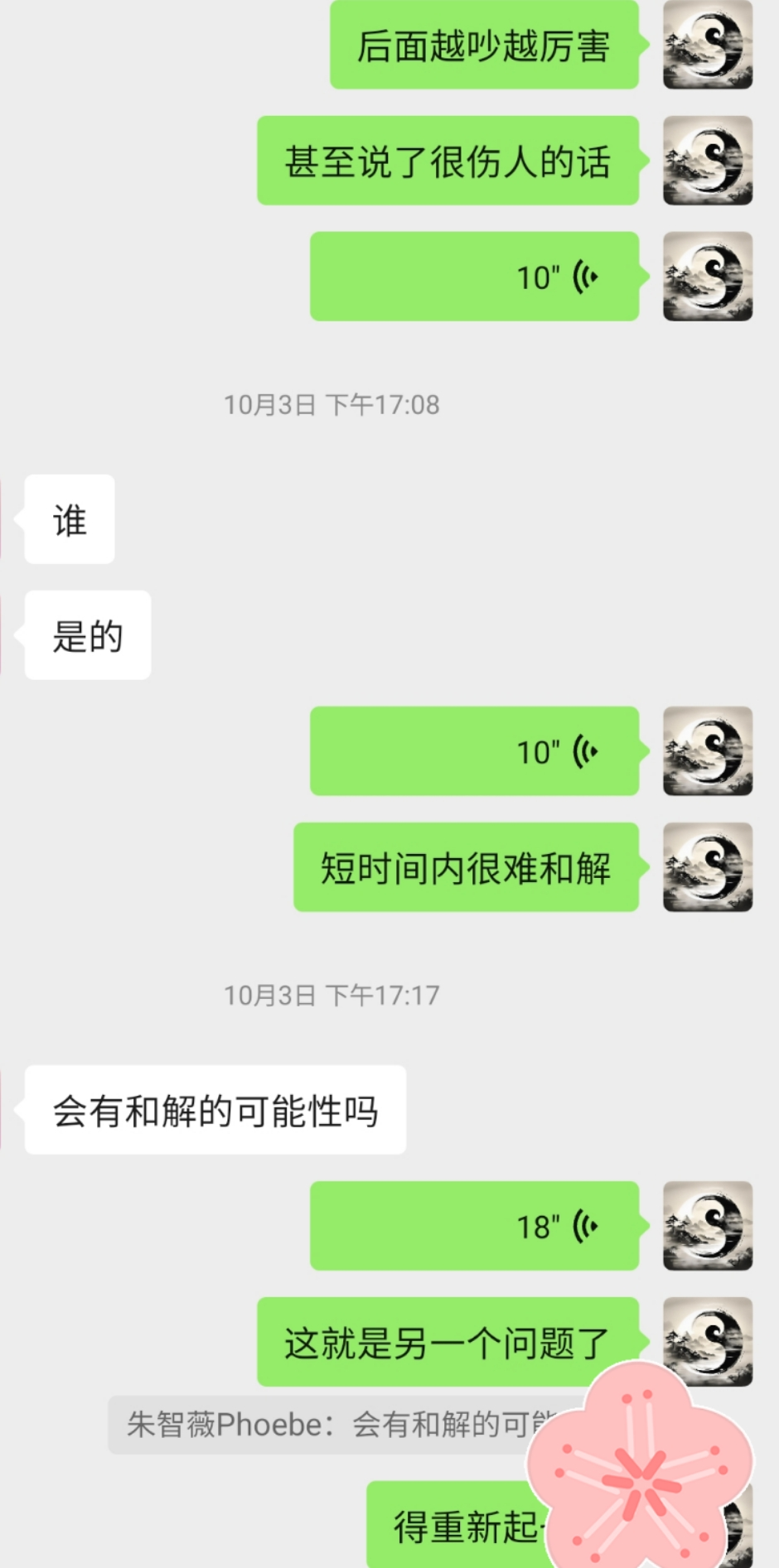Viewport: 779px width, 1568px height.
Task: Tap the avatar next to the 18" voice message
Action: click(x=707, y=1226)
